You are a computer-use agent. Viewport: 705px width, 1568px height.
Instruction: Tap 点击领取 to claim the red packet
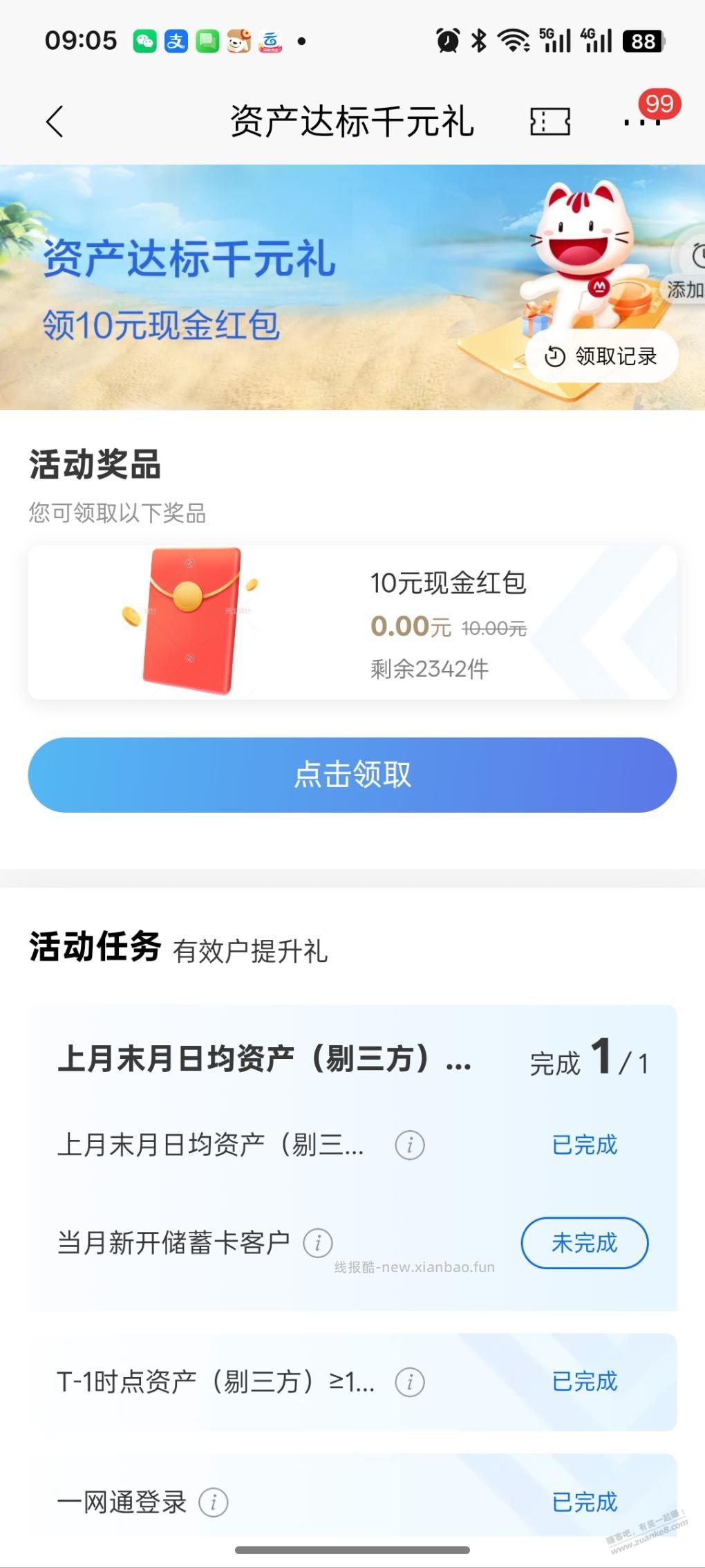pos(352,775)
